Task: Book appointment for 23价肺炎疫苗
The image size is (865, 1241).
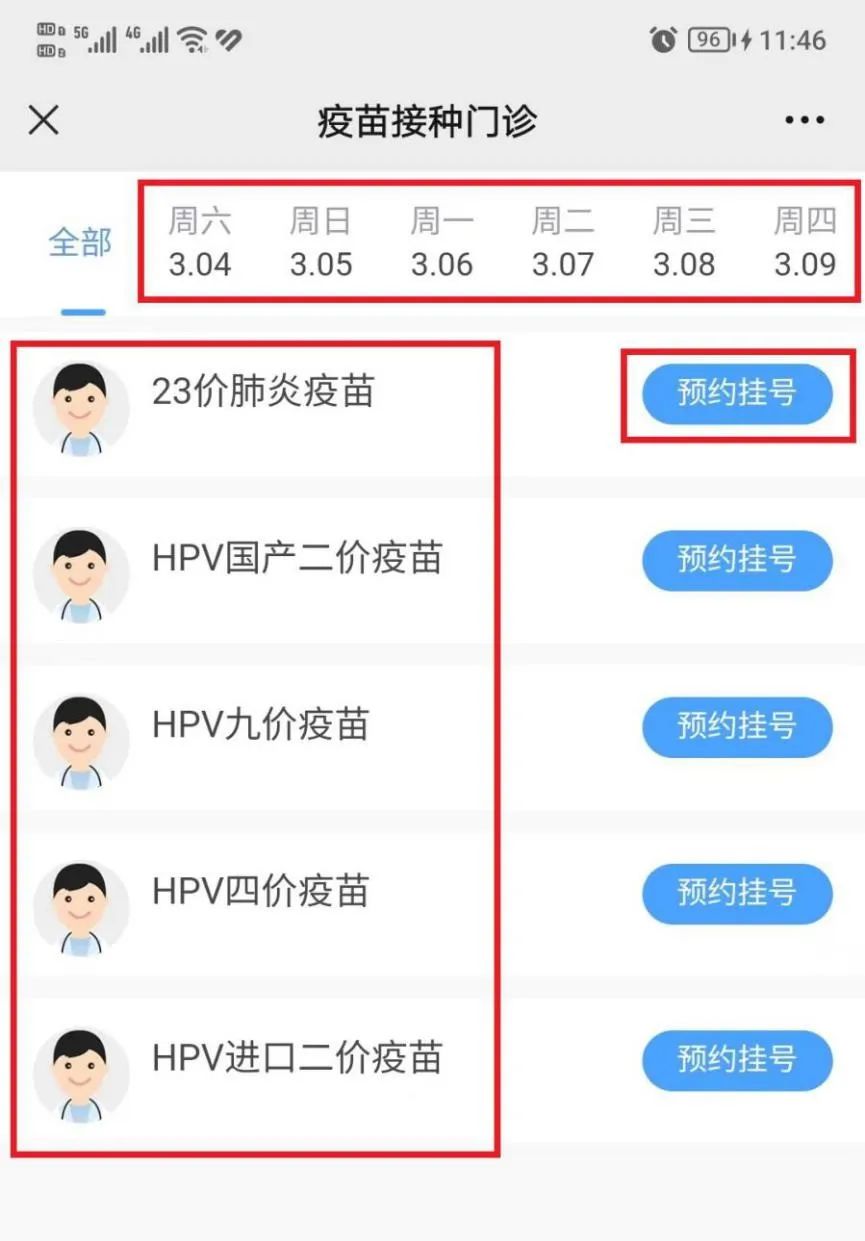Action: coord(737,394)
